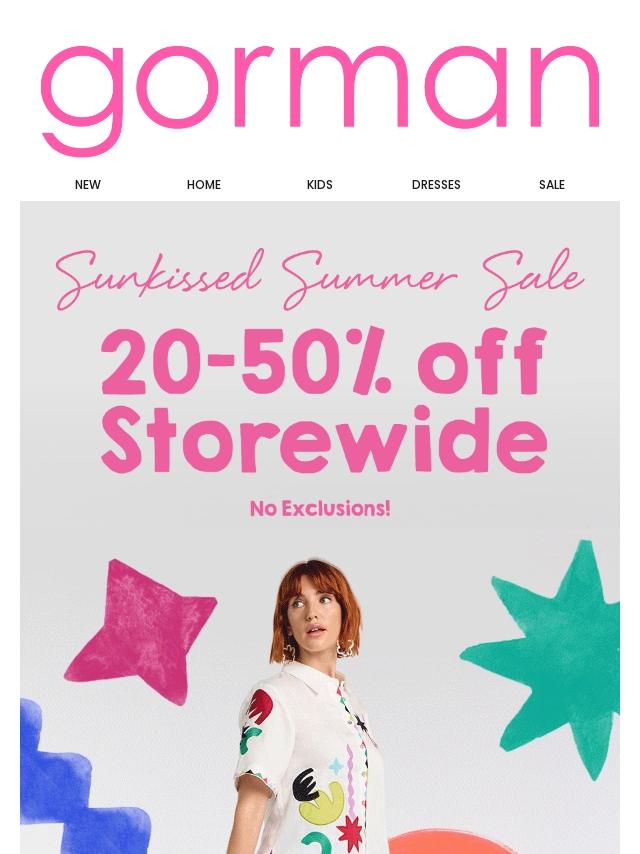Browse the KIDS category link

pyautogui.click(x=320, y=185)
